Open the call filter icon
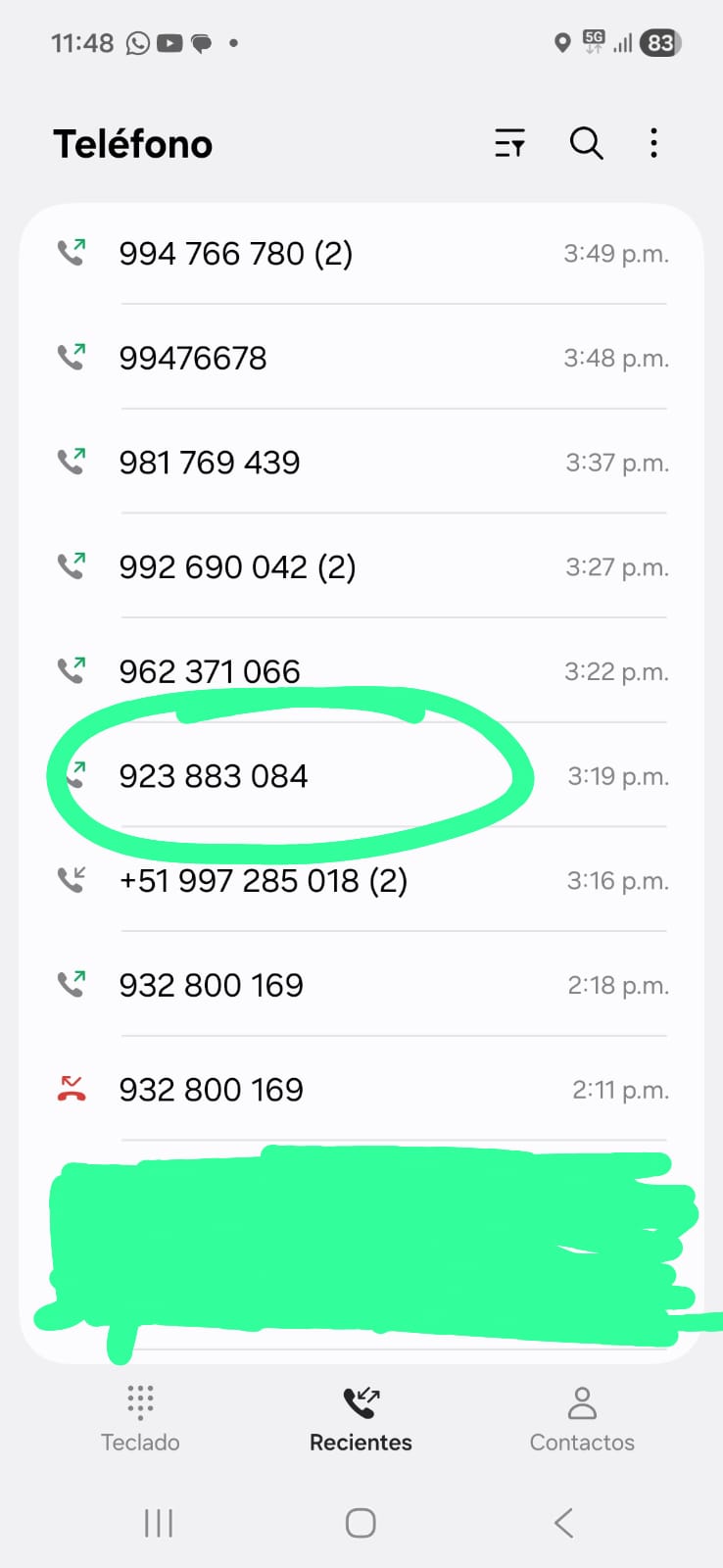 509,143
